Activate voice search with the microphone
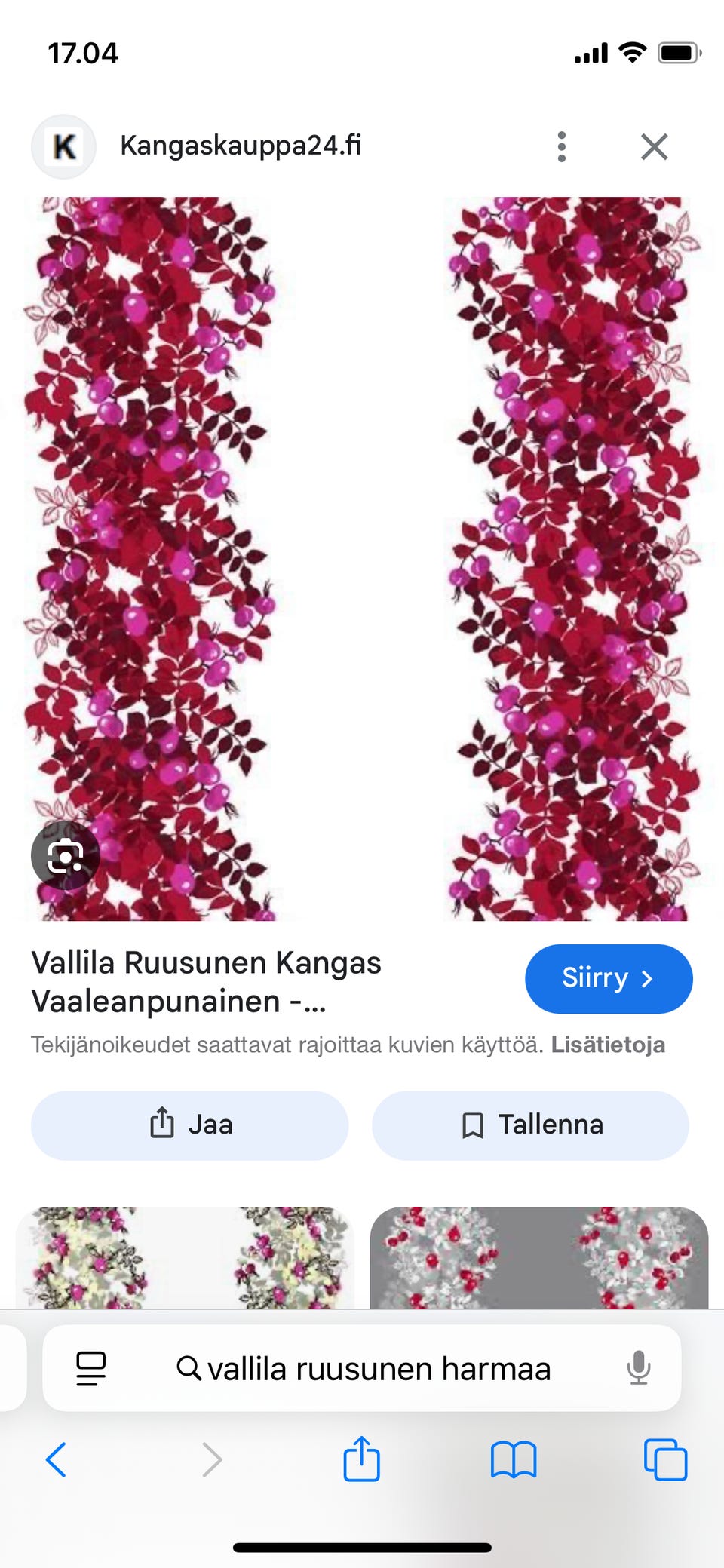The width and height of the screenshot is (724, 1568). point(639,1368)
